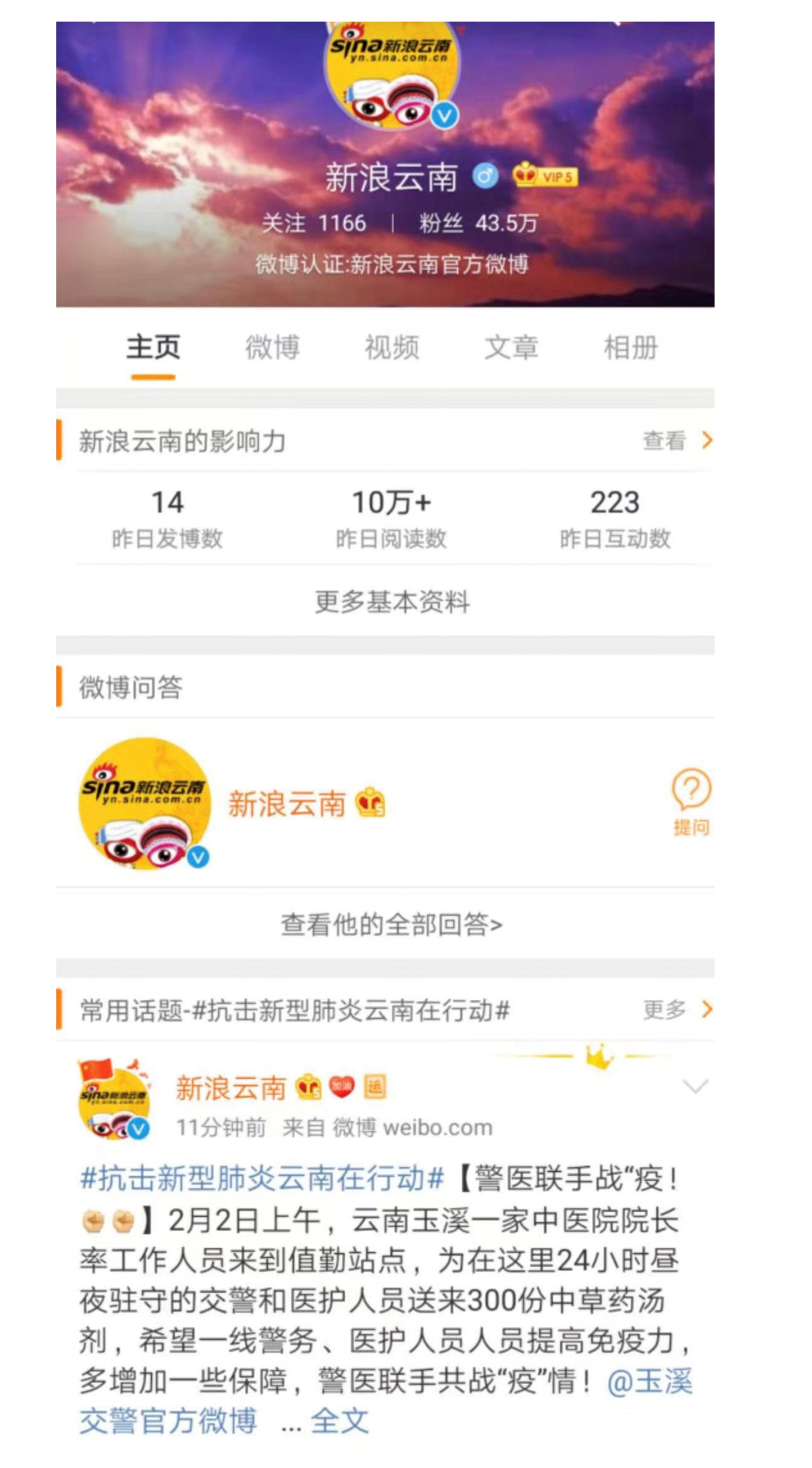View 新浪云南的影响力 details via 查看
The height and width of the screenshot is (1468, 812).
click(x=676, y=440)
